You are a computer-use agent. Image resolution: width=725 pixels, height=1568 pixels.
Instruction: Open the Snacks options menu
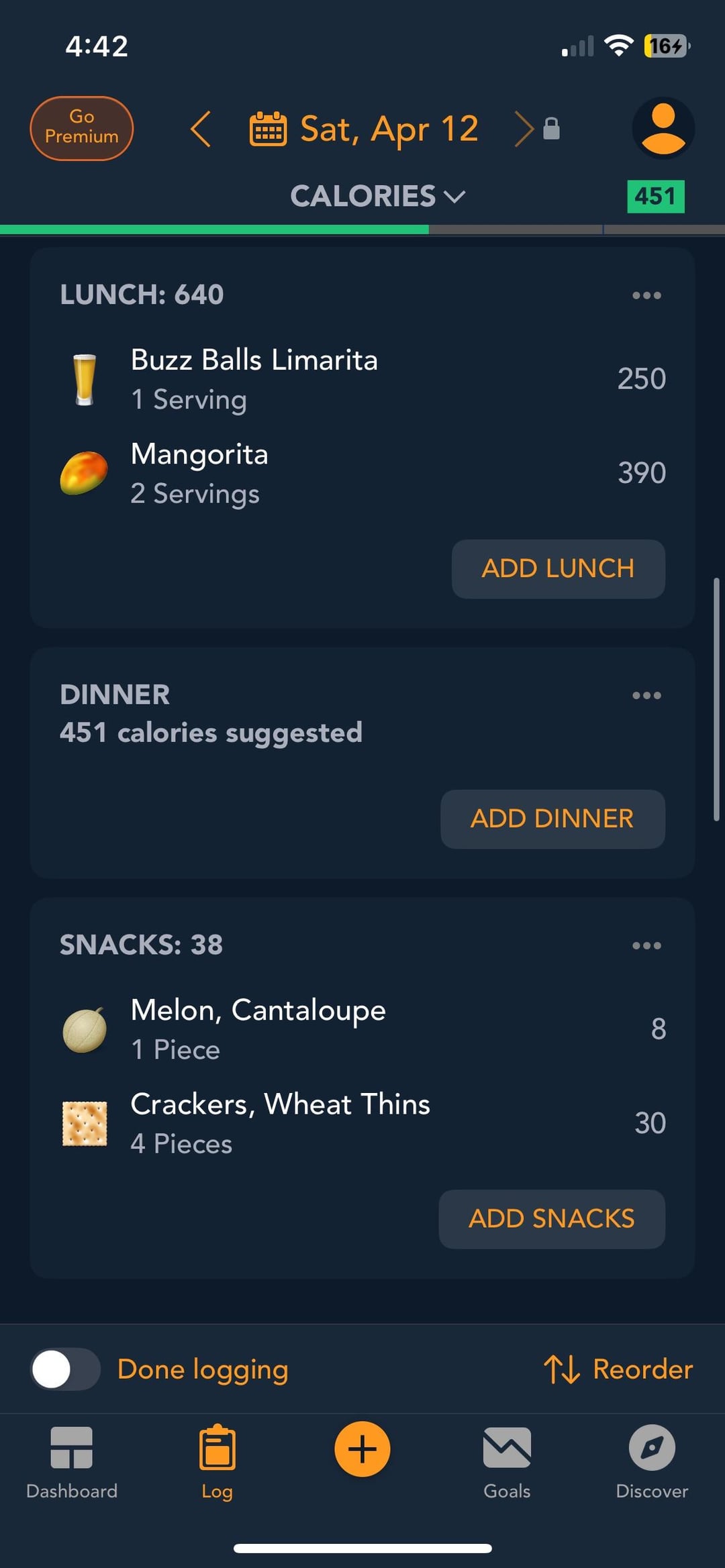click(646, 946)
